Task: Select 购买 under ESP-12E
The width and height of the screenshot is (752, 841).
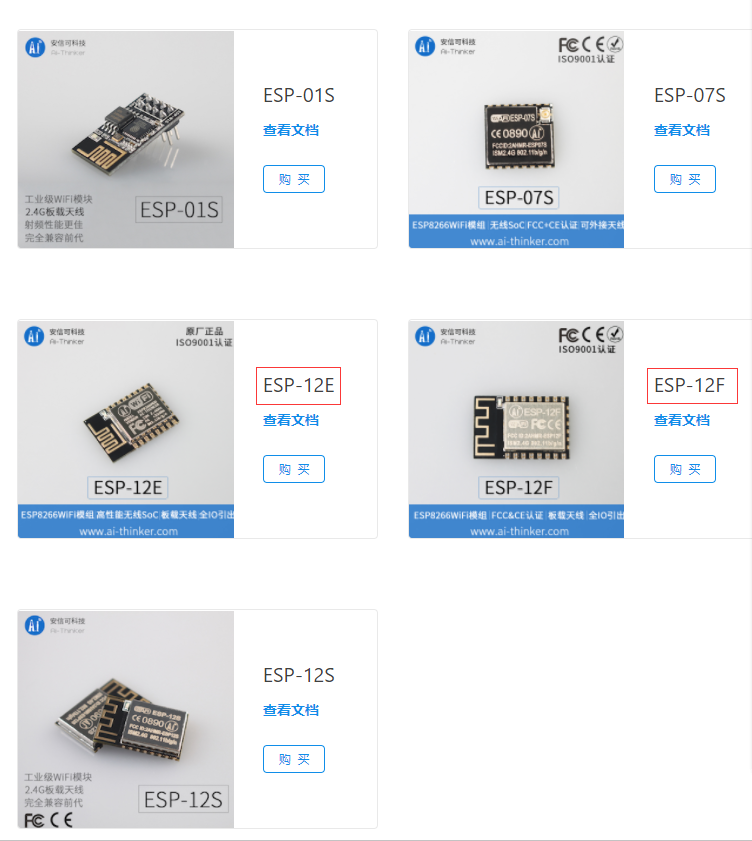Action: tap(294, 469)
